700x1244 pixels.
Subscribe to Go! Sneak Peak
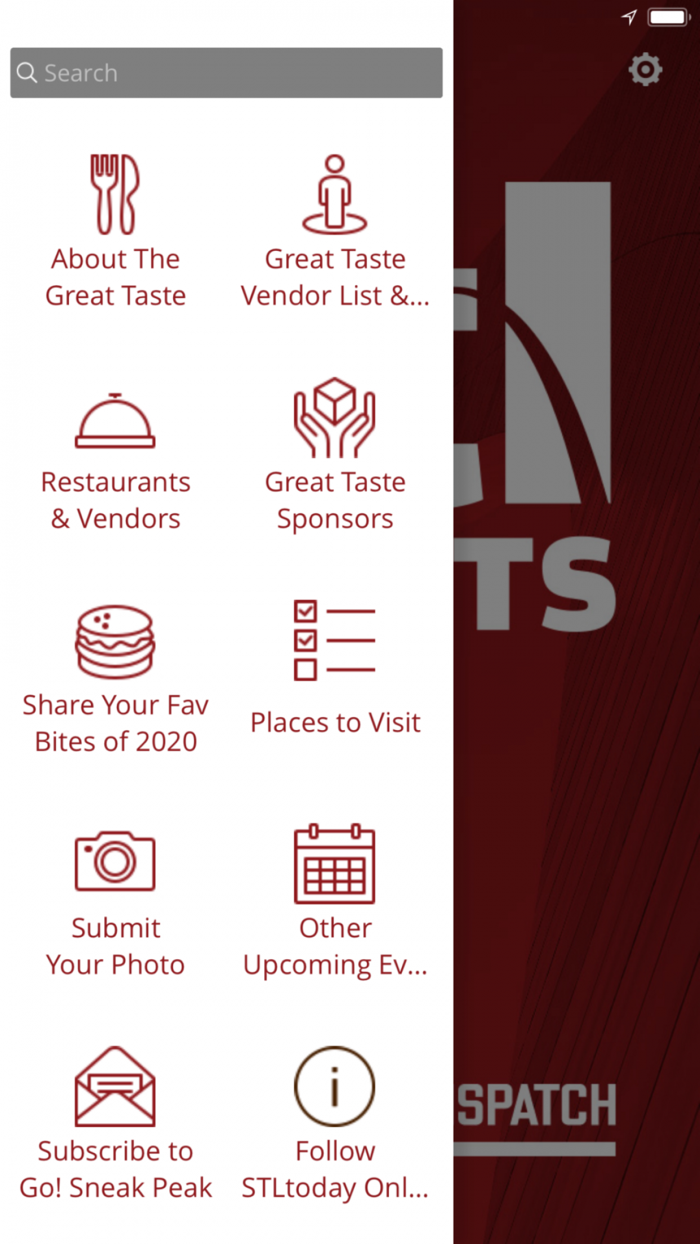[116, 1125]
